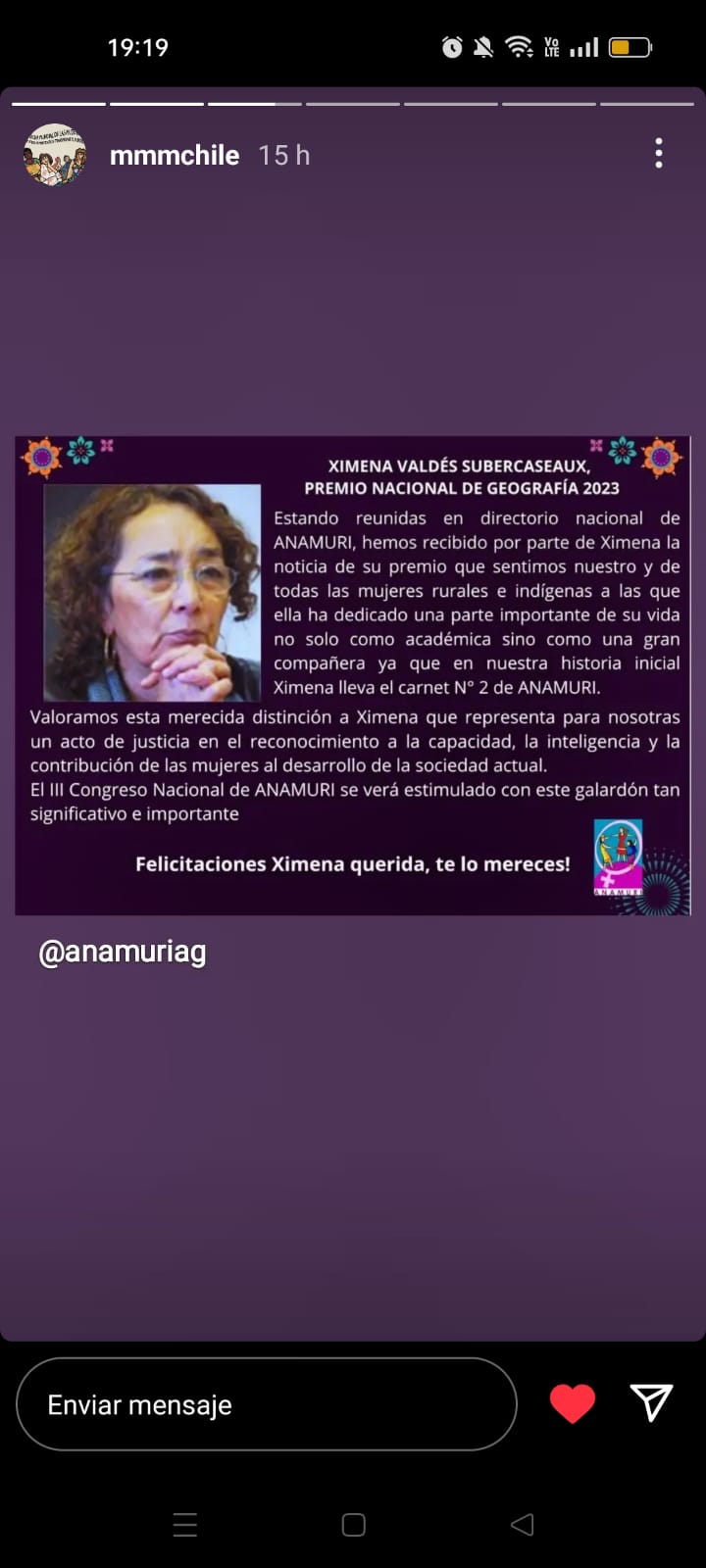Share this story via paper plane

click(651, 1403)
